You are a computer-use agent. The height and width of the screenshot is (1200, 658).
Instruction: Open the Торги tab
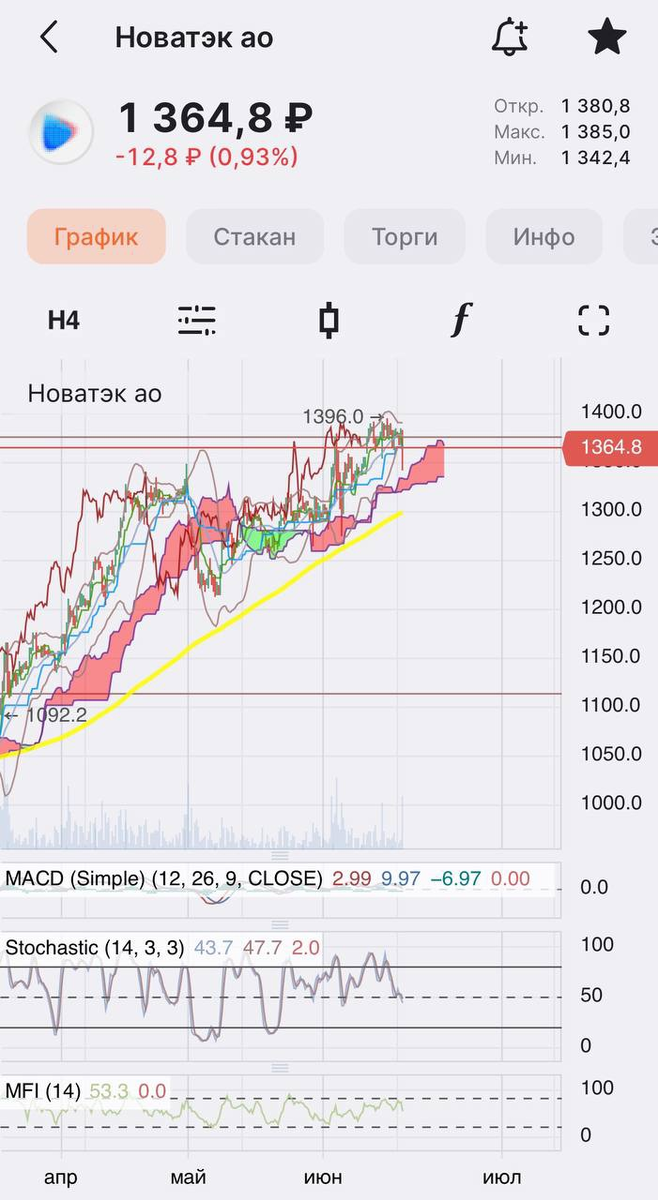[x=405, y=237]
